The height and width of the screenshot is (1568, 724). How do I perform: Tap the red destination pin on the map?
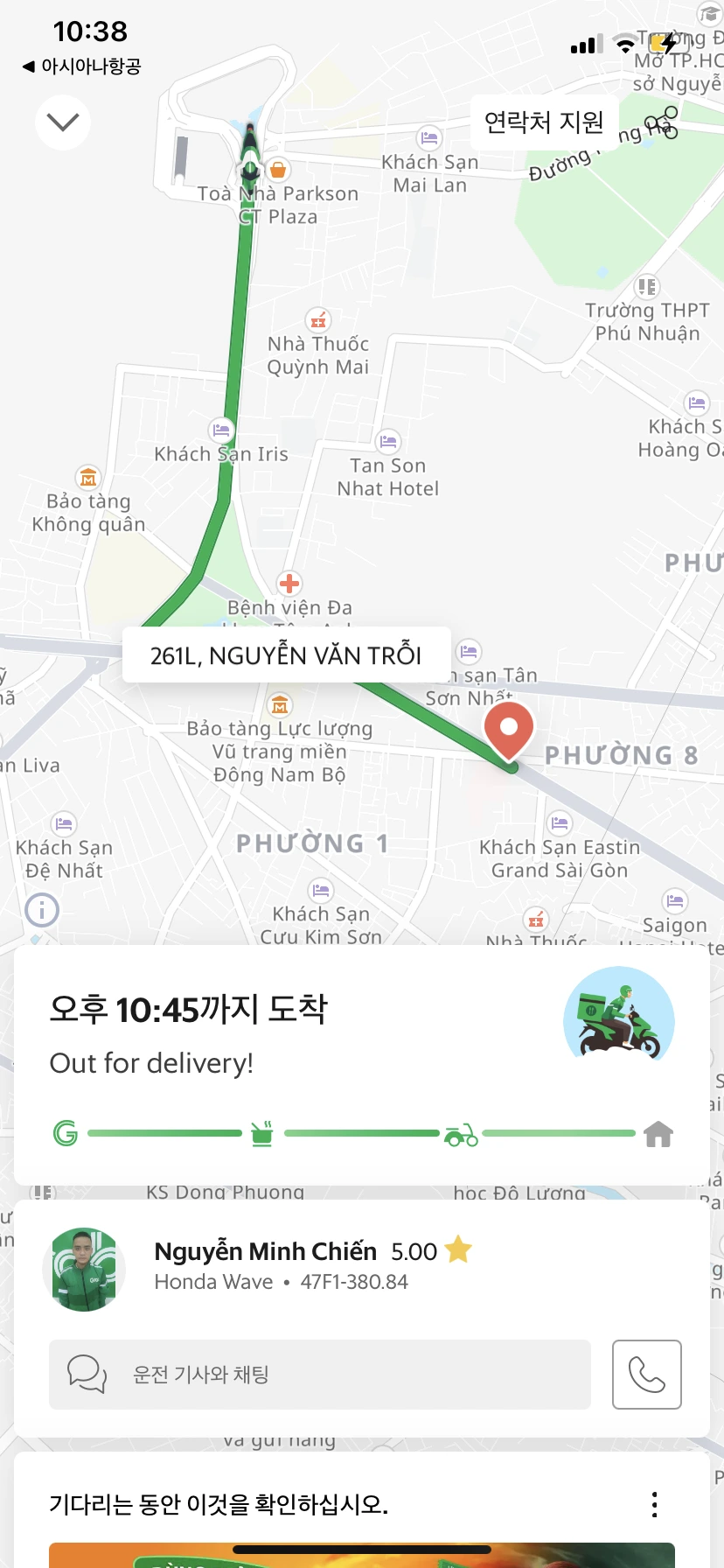(x=509, y=730)
